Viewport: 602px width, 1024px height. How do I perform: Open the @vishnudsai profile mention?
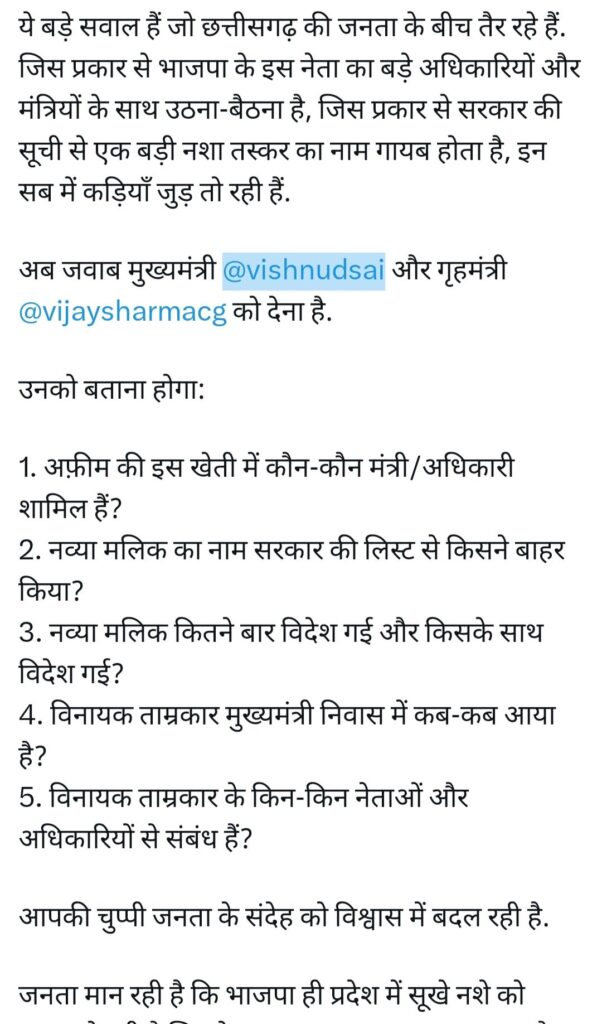(303, 272)
